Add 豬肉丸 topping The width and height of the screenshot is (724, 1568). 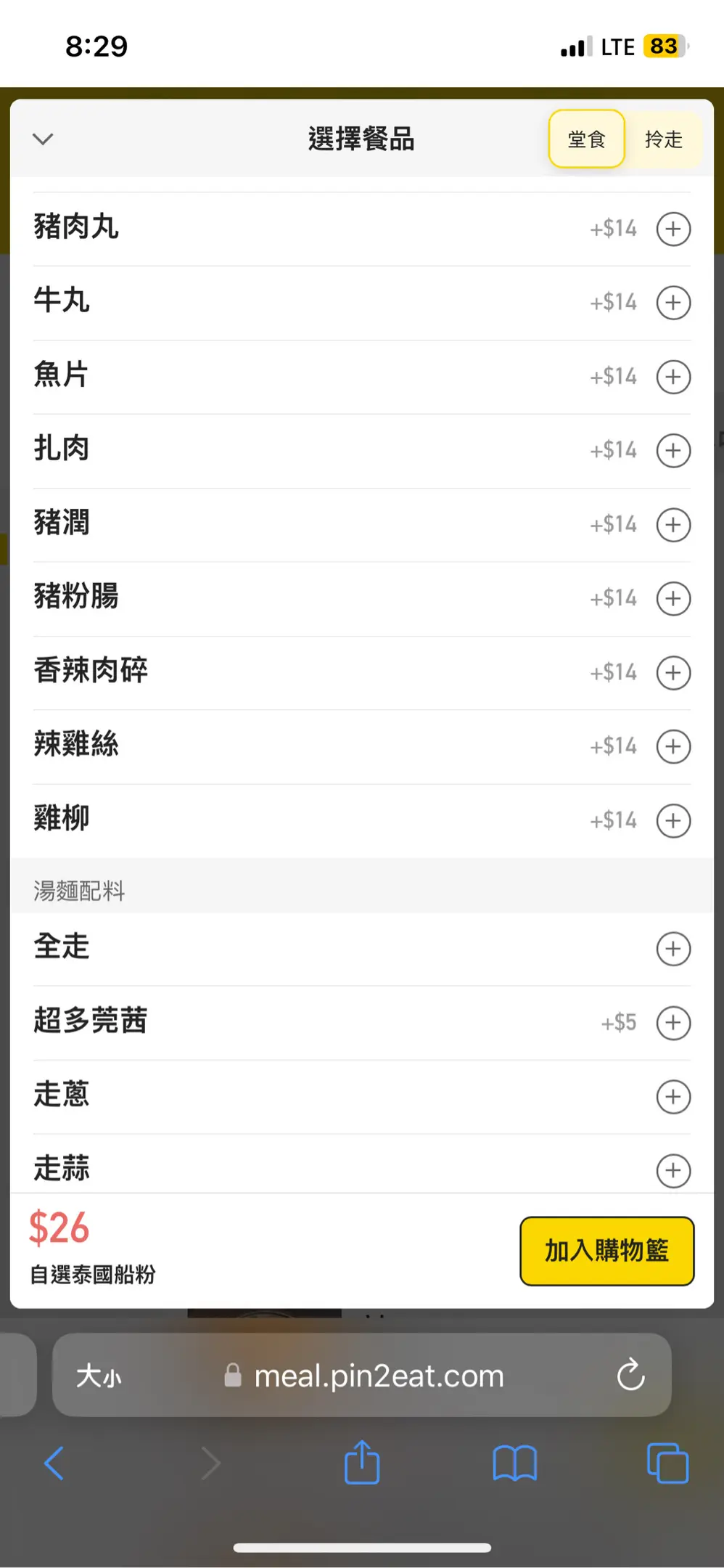[673, 229]
